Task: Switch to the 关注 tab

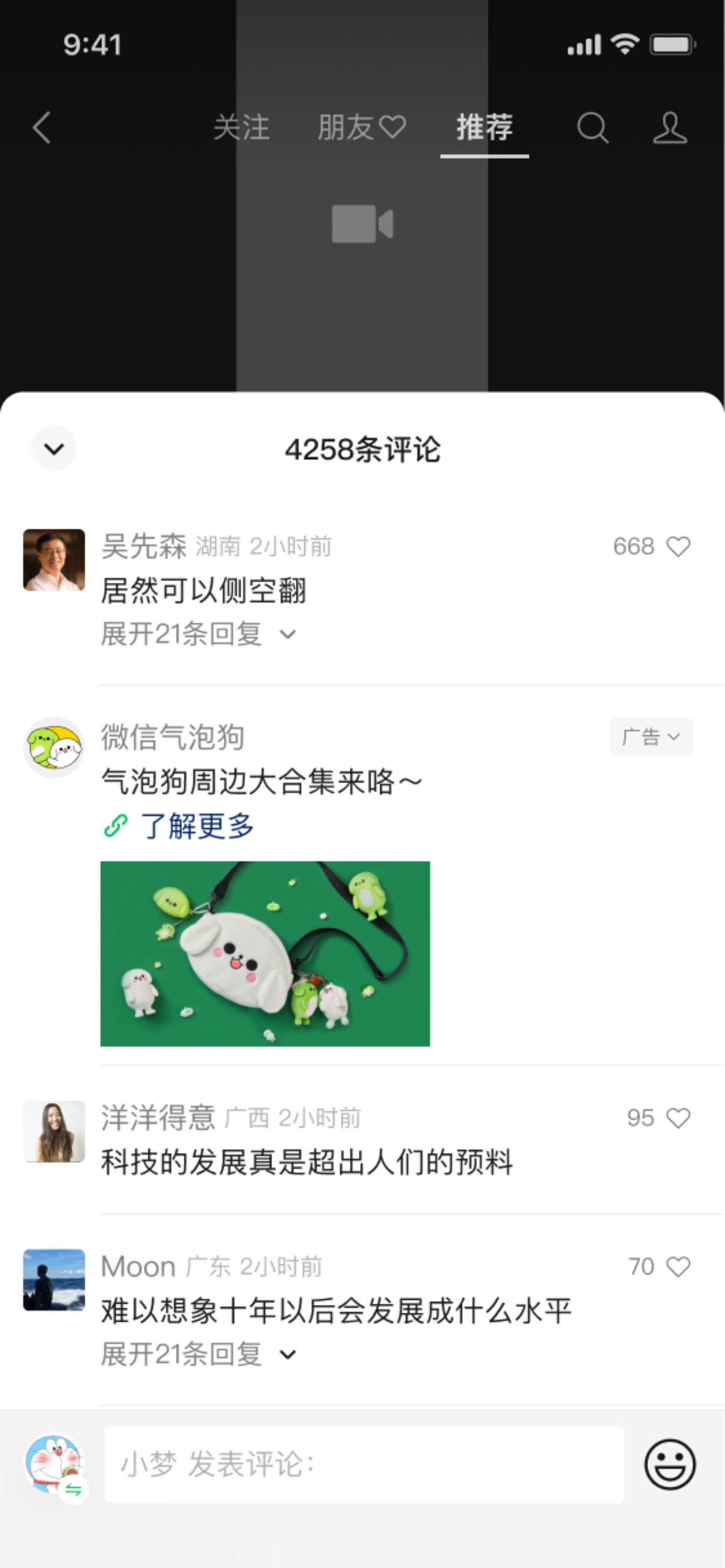Action: [242, 128]
